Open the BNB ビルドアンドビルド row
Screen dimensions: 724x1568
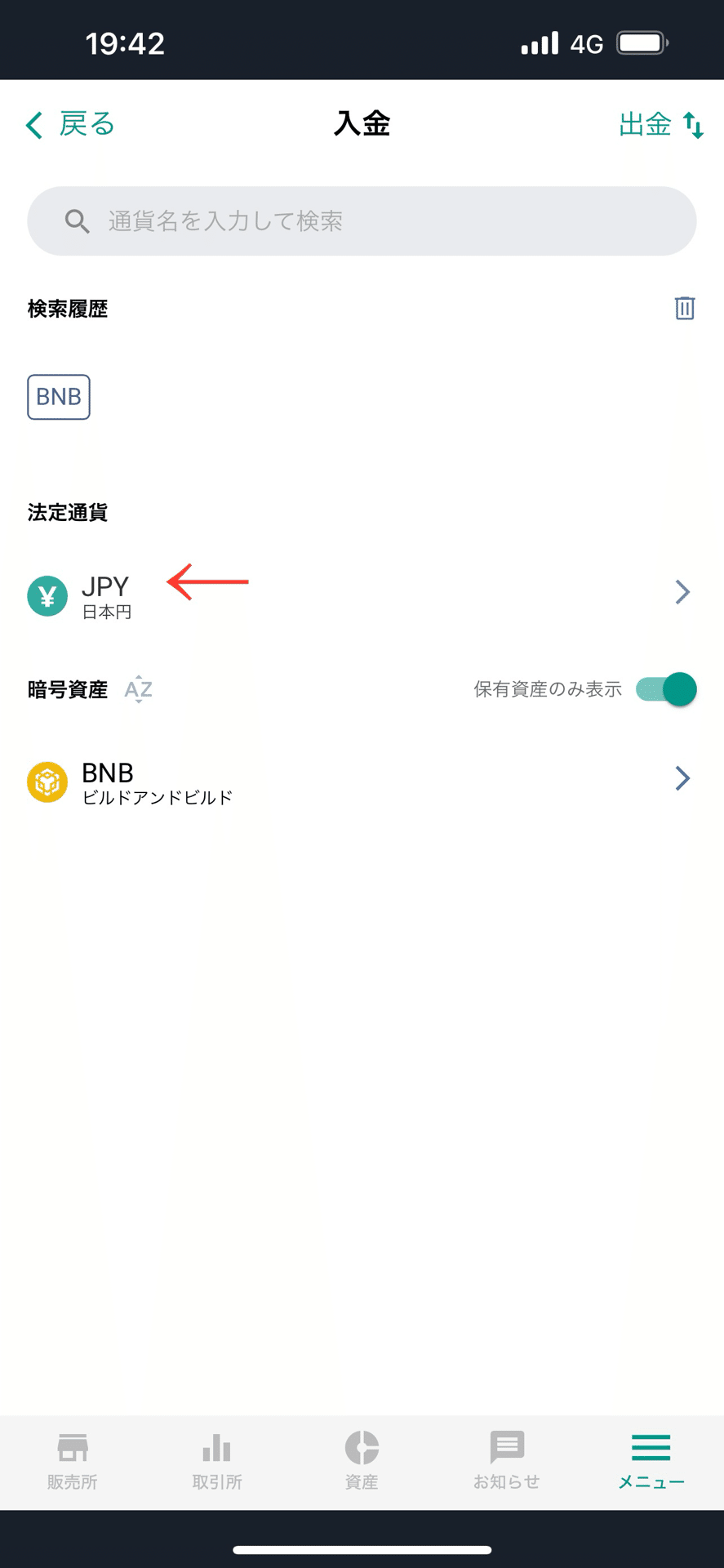point(362,782)
